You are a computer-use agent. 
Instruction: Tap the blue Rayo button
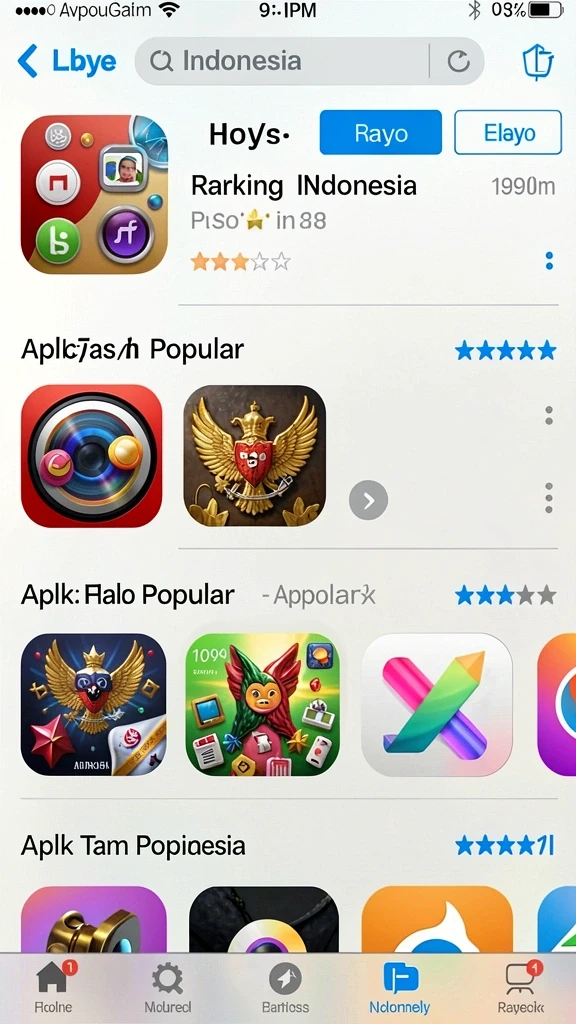(381, 133)
